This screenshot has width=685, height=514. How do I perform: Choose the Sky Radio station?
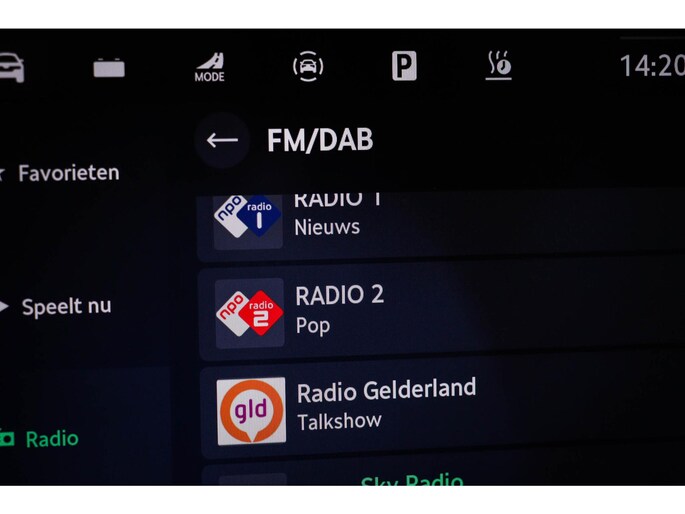[411, 481]
